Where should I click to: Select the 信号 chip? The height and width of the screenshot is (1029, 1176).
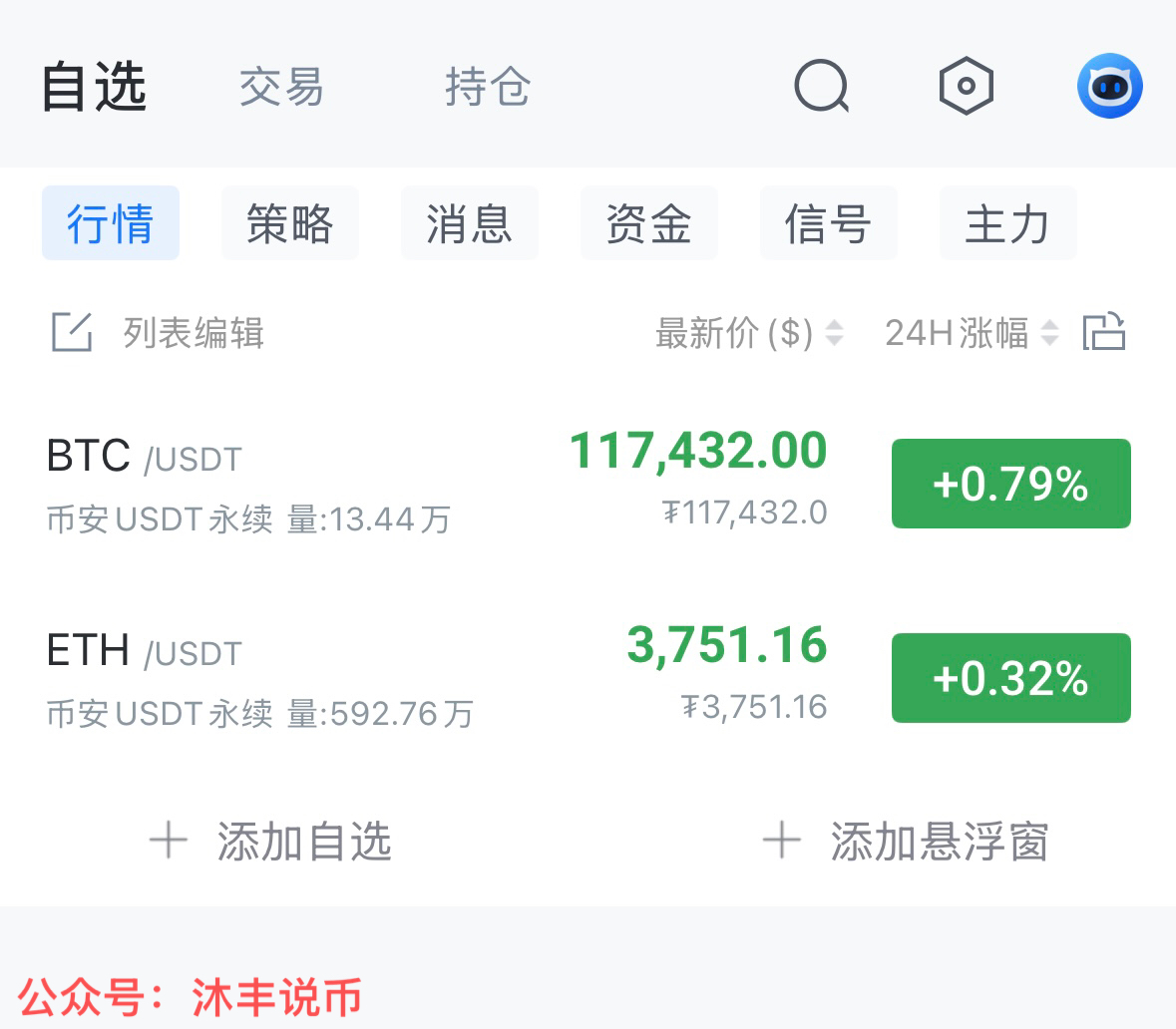(x=829, y=223)
